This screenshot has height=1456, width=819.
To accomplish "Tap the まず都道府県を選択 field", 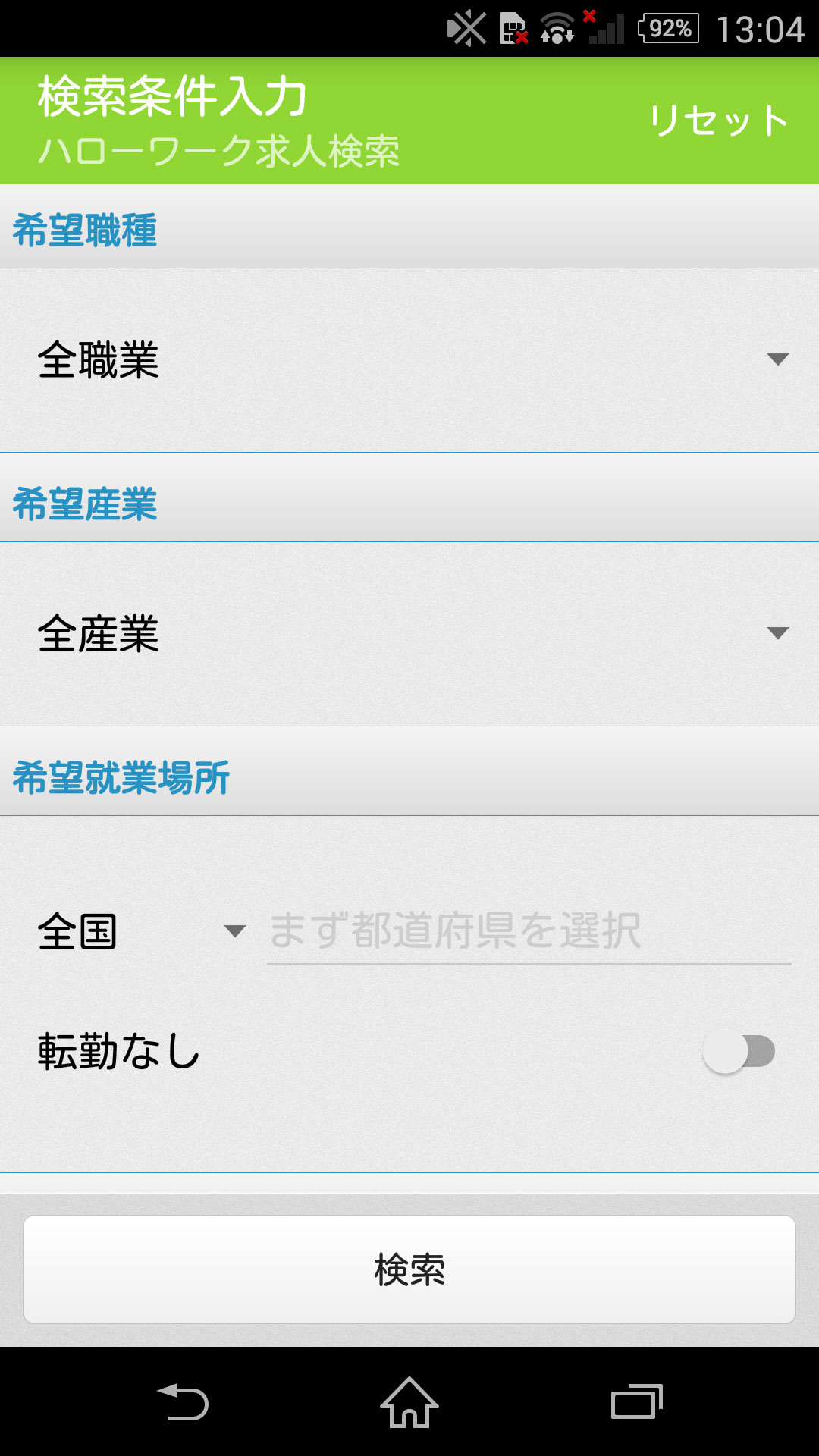I will coord(529,931).
